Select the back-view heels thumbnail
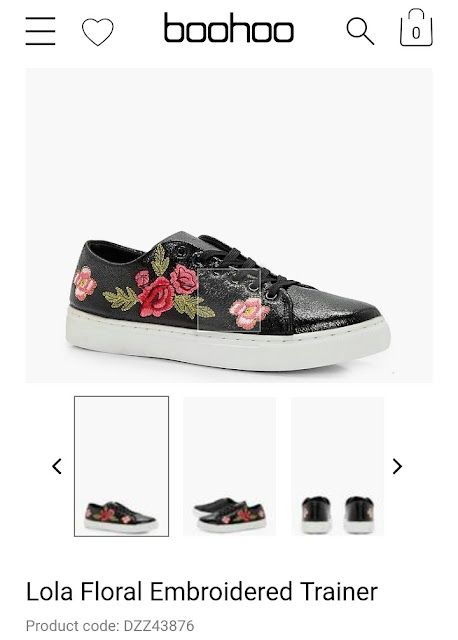Screen dimensions: 458x640 pos(337,466)
